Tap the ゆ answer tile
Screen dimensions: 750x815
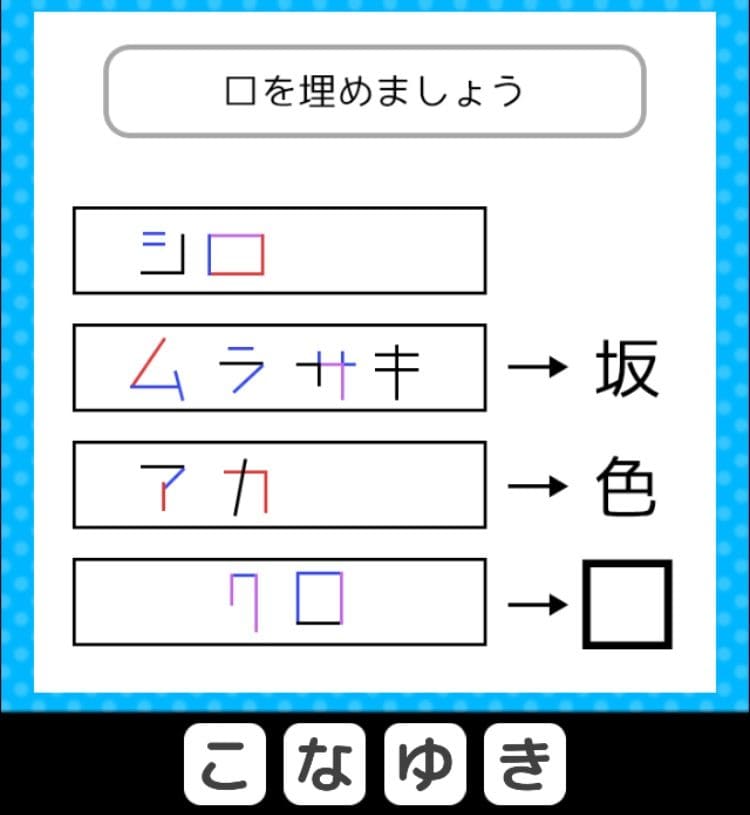pyautogui.click(x=425, y=764)
